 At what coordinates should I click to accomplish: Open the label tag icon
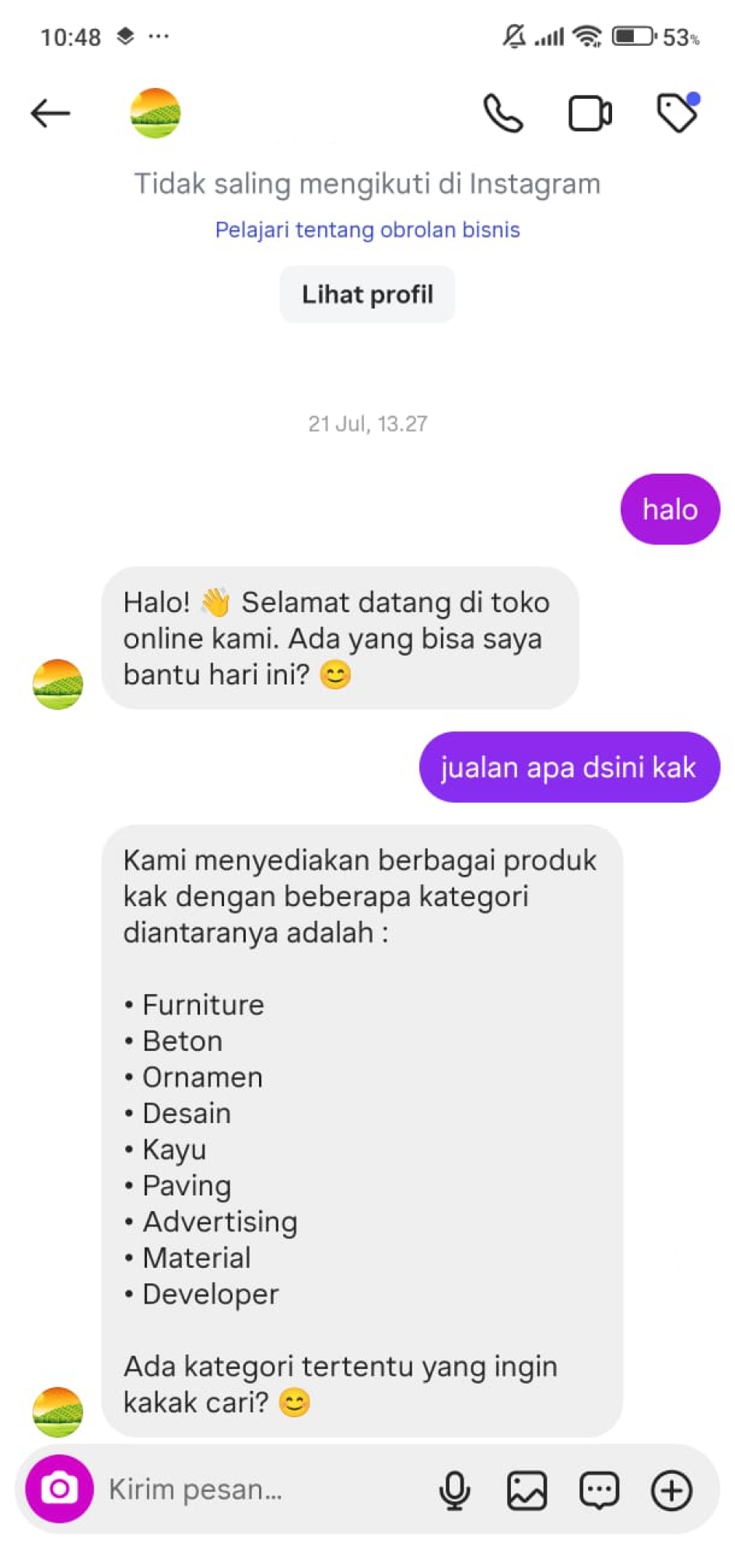pyautogui.click(x=677, y=113)
